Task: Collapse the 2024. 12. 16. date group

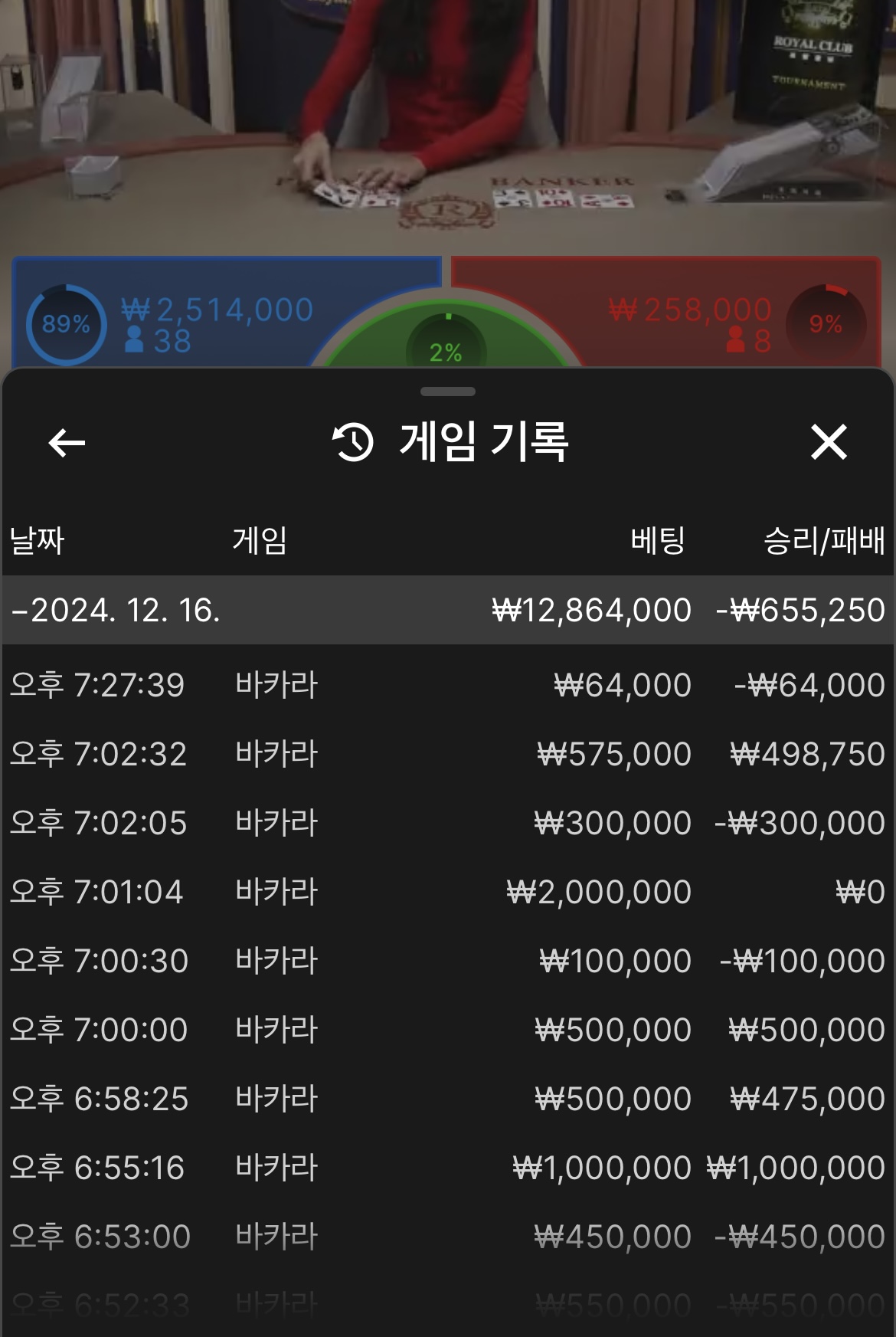Action: pos(115,611)
